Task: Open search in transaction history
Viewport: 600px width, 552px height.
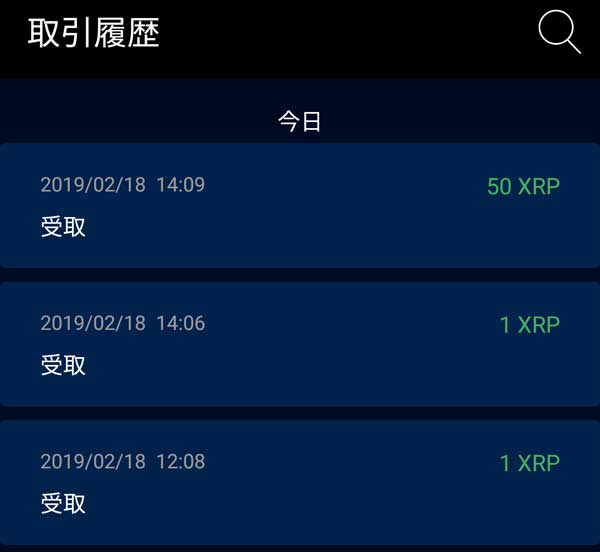Action: coord(558,32)
